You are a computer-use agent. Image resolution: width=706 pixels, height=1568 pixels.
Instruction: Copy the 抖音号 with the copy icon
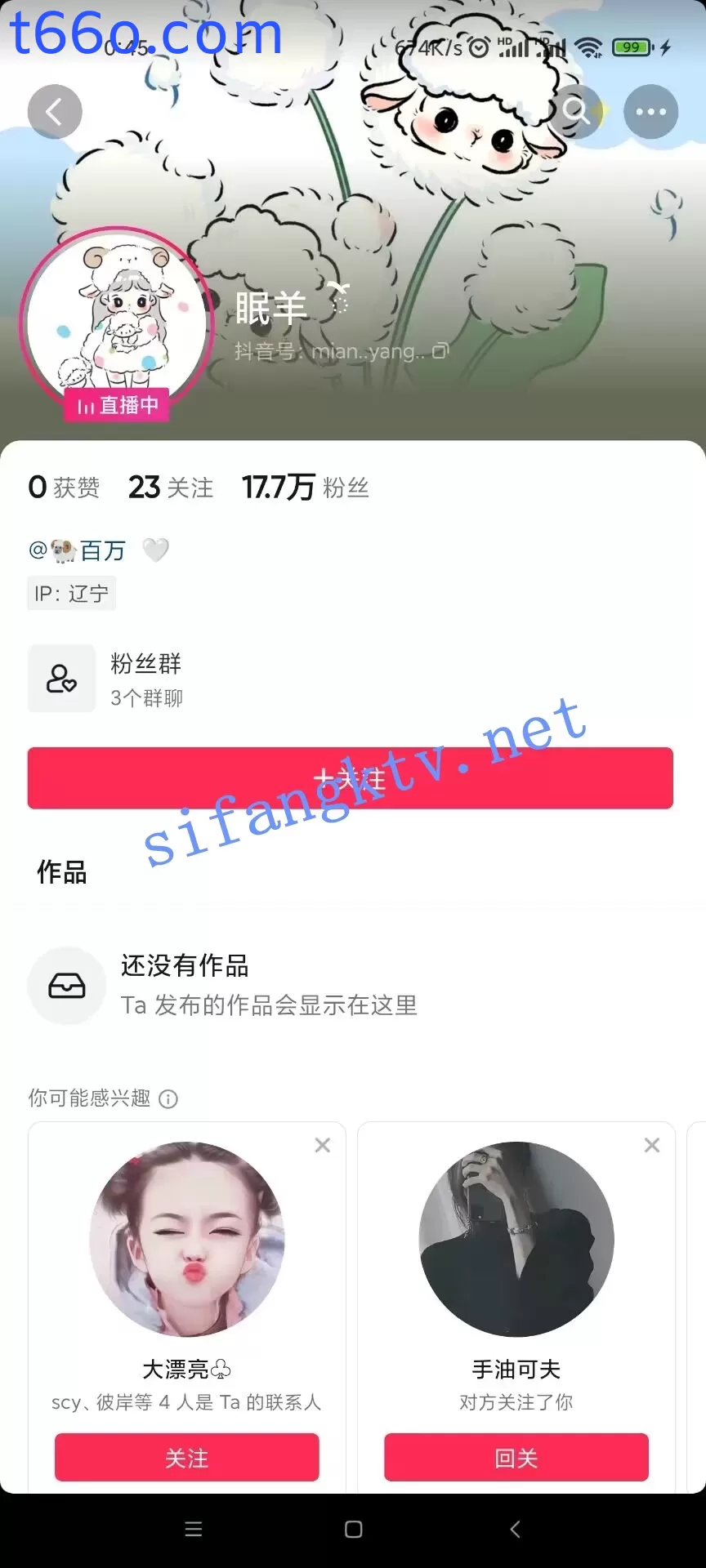click(x=440, y=351)
